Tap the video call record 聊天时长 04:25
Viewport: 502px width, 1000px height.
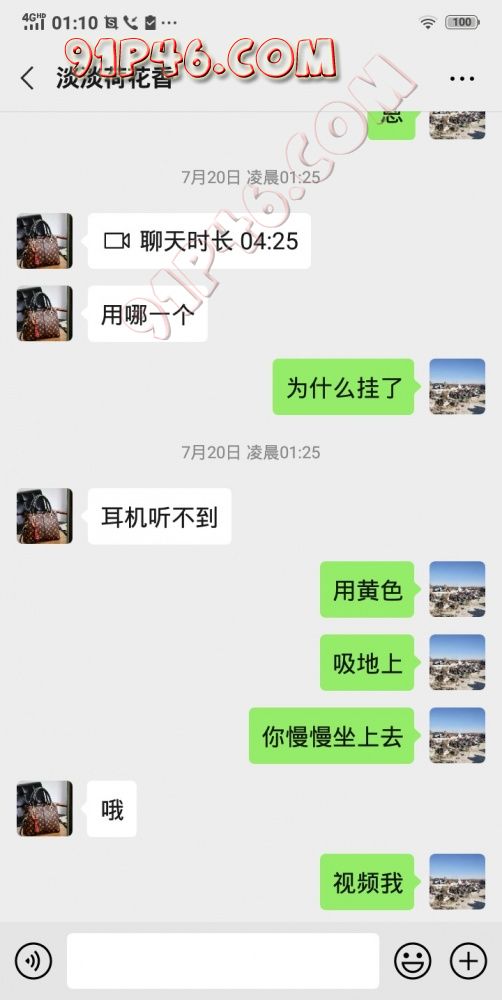[x=199, y=241]
